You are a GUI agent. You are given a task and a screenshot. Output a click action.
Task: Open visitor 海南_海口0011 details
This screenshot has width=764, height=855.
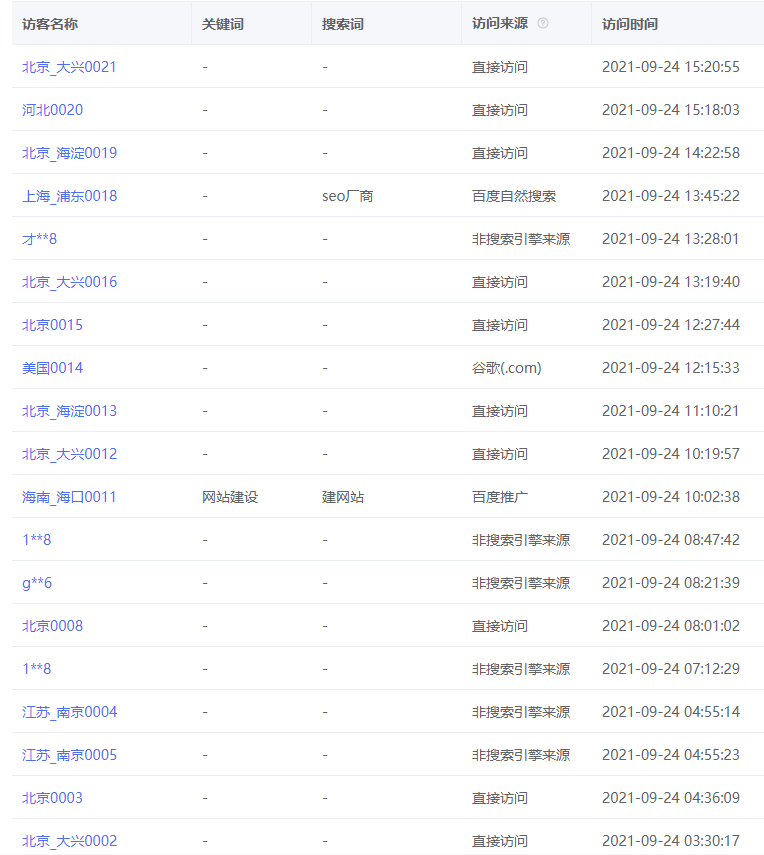[x=67, y=495]
